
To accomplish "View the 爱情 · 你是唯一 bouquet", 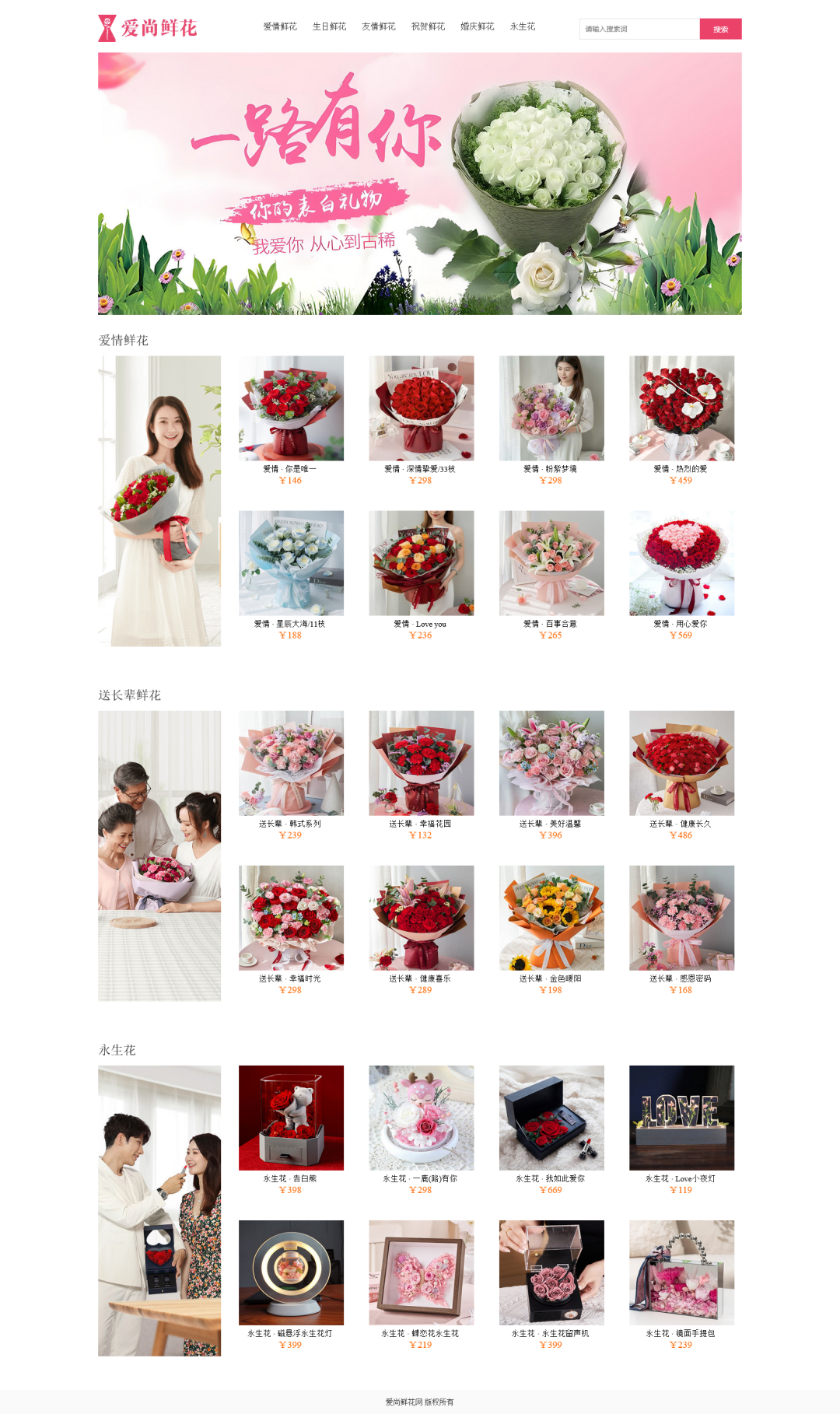I will pyautogui.click(x=291, y=408).
